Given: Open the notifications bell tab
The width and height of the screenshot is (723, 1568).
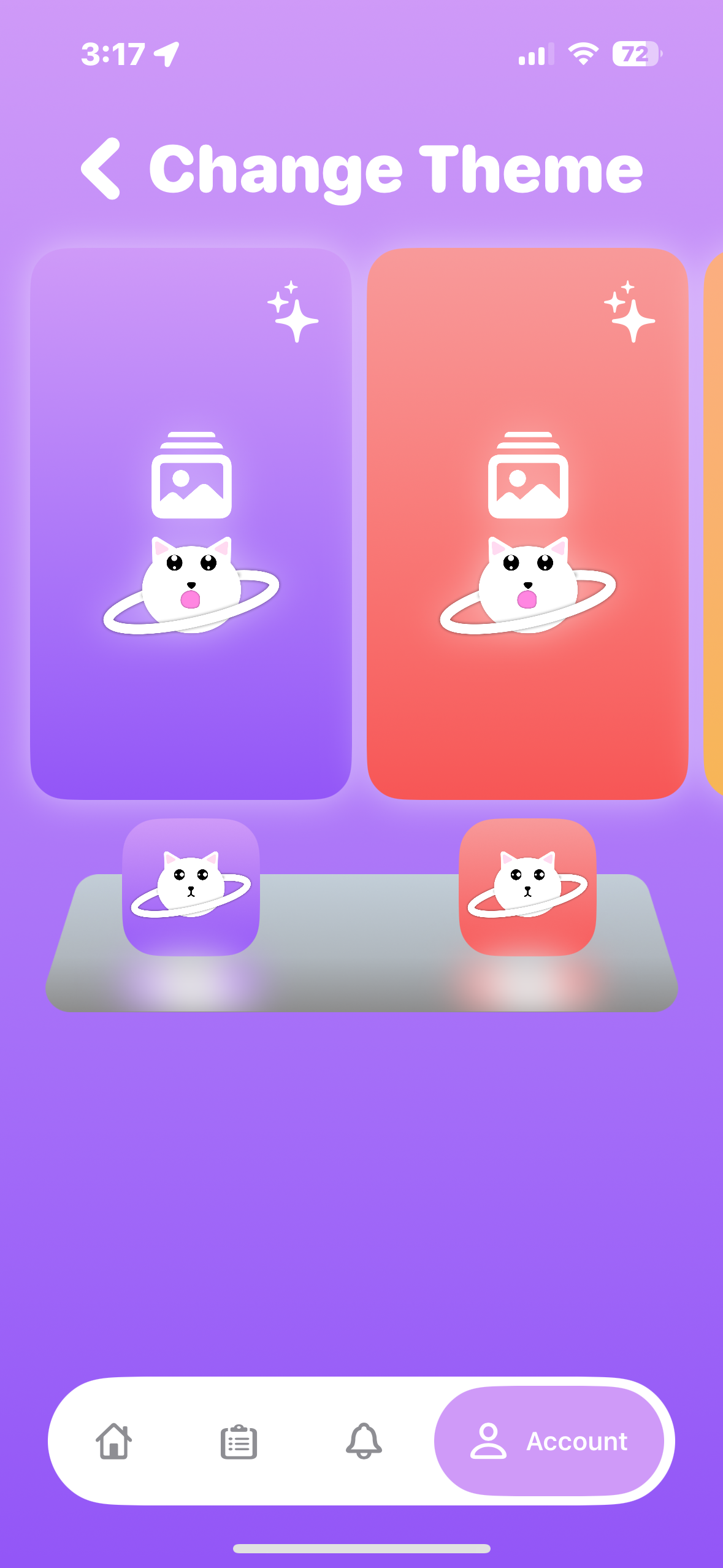Looking at the screenshot, I should coord(364,1440).
